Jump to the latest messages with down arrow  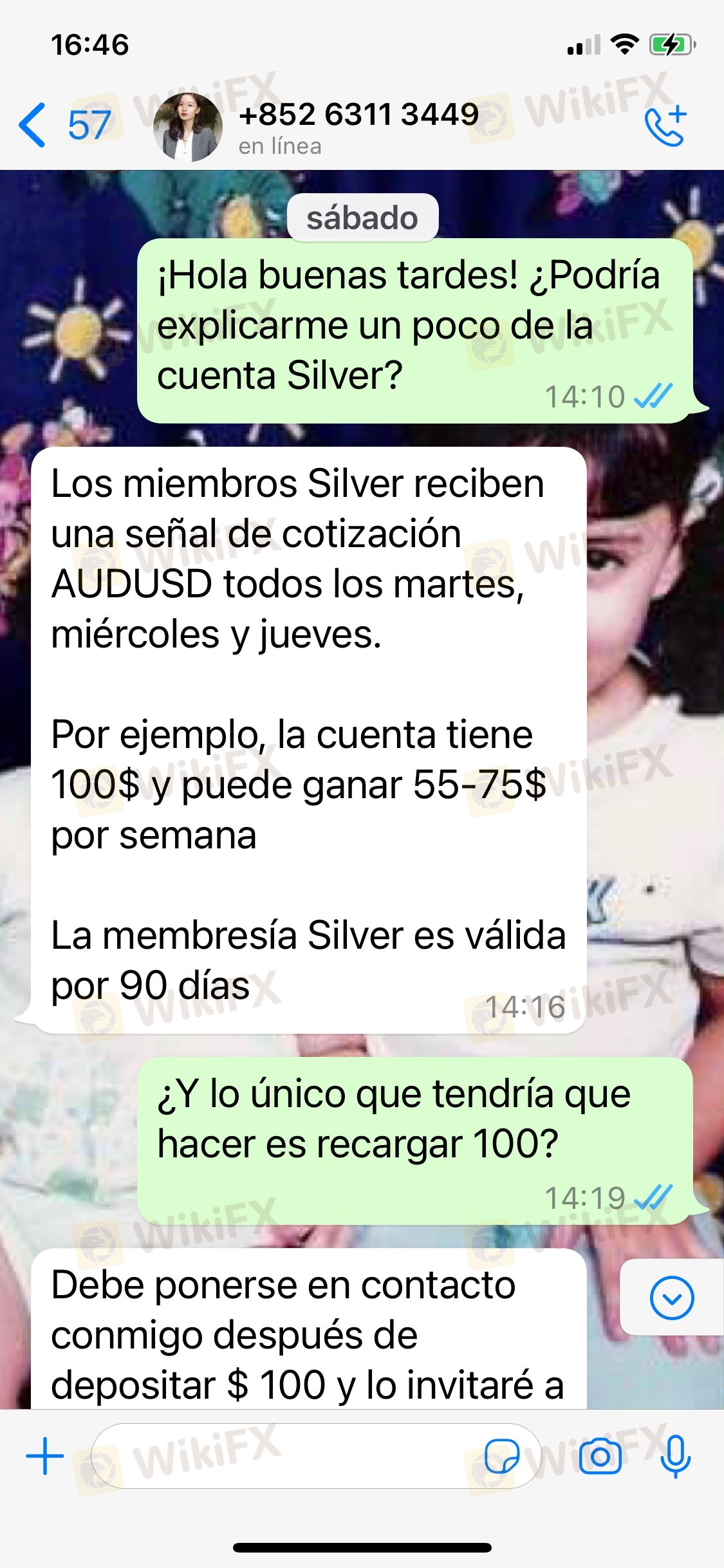(x=672, y=1298)
